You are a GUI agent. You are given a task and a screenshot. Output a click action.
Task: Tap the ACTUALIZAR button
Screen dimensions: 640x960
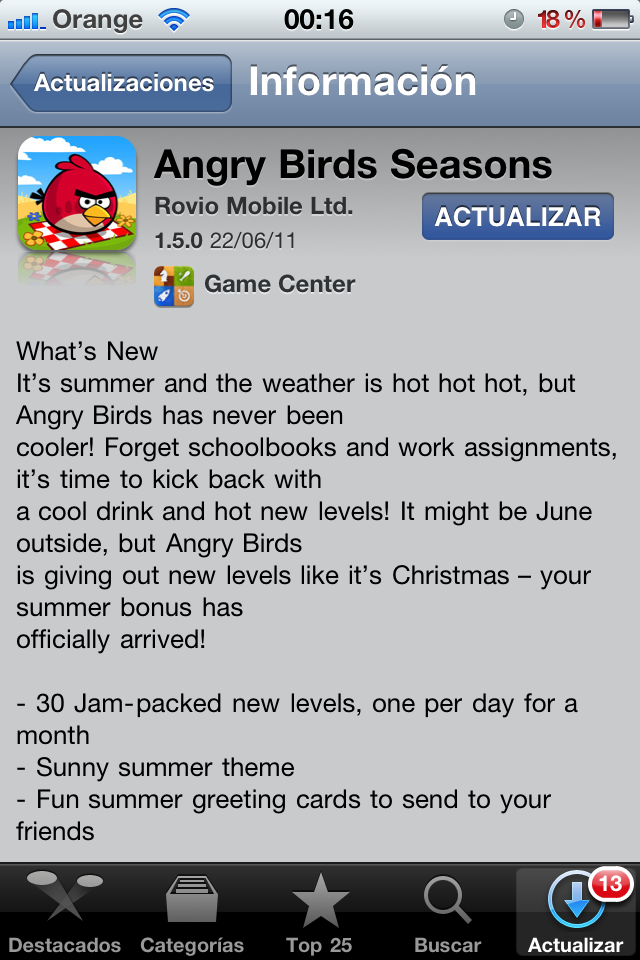[x=517, y=217]
